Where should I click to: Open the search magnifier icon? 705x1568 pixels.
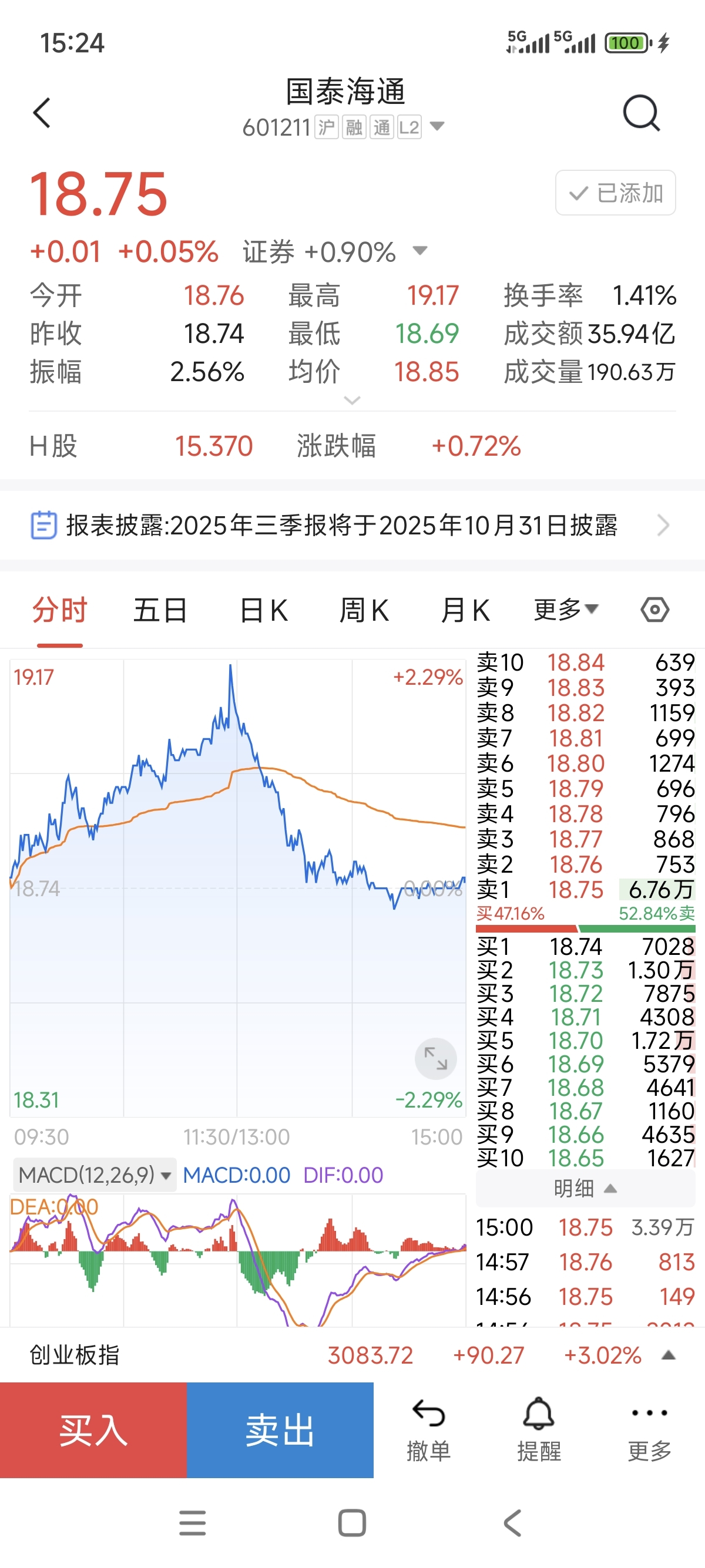[x=642, y=113]
